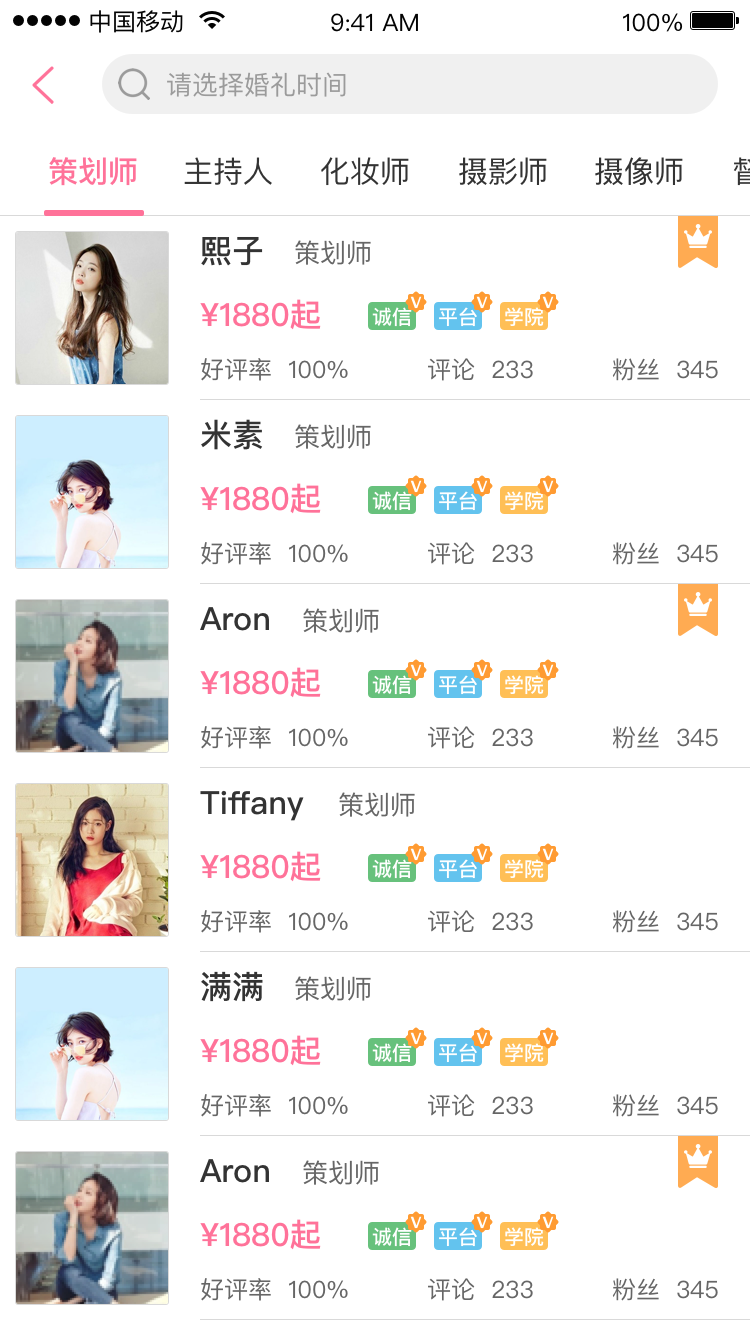750x1334 pixels.
Task: Go back using the pink arrow
Action: (x=43, y=85)
